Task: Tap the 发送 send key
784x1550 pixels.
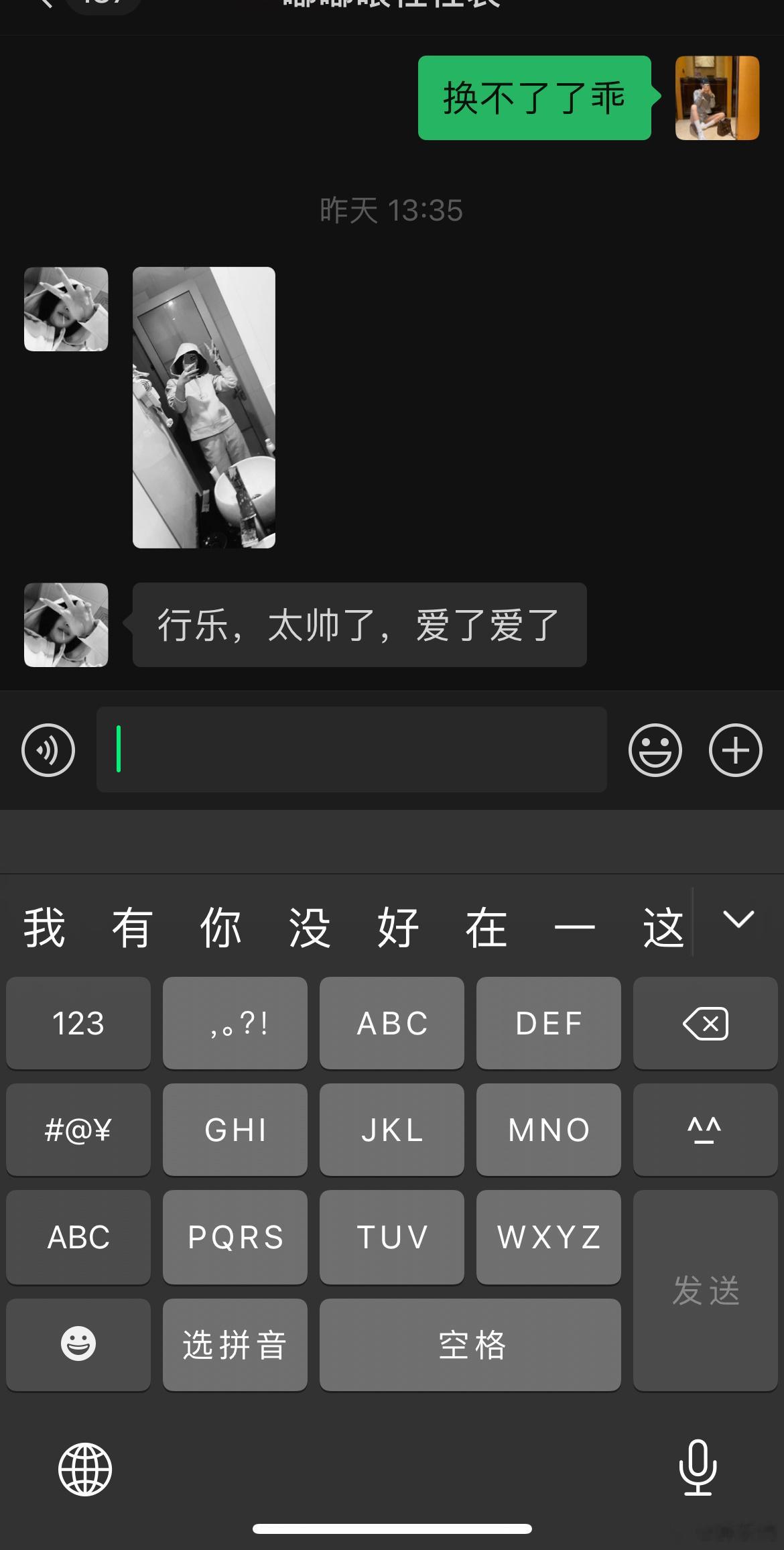Action: pos(705,1291)
